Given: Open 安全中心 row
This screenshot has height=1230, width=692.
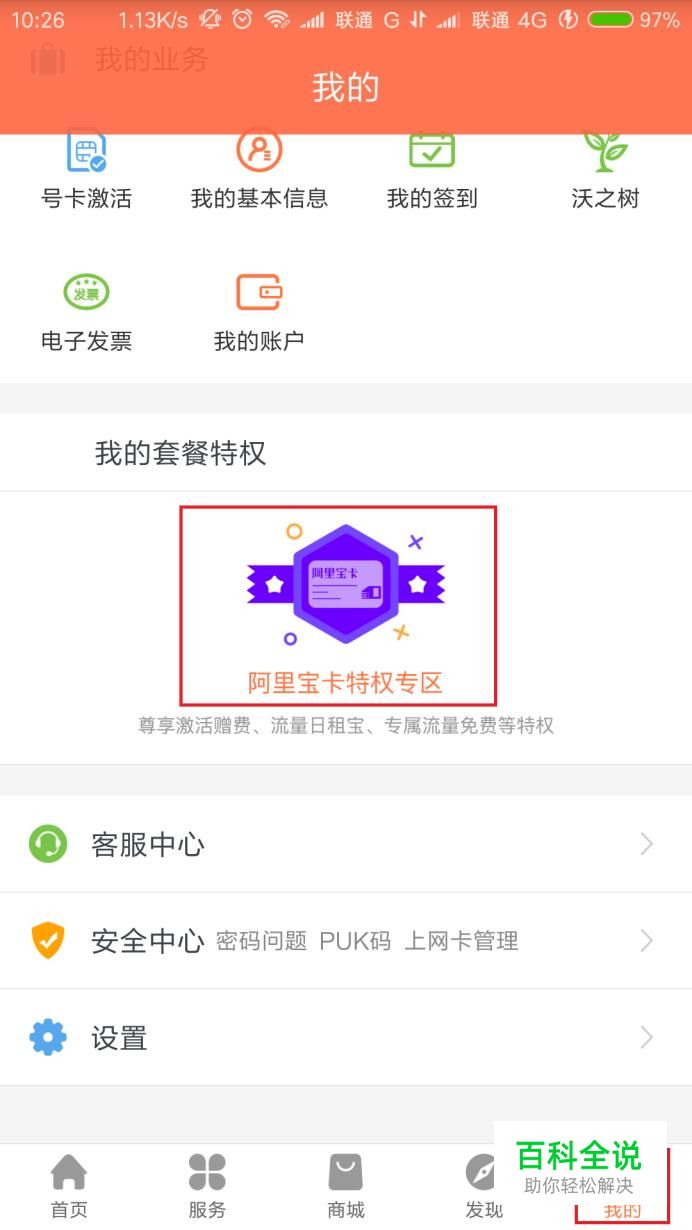Looking at the screenshot, I should click(x=346, y=941).
